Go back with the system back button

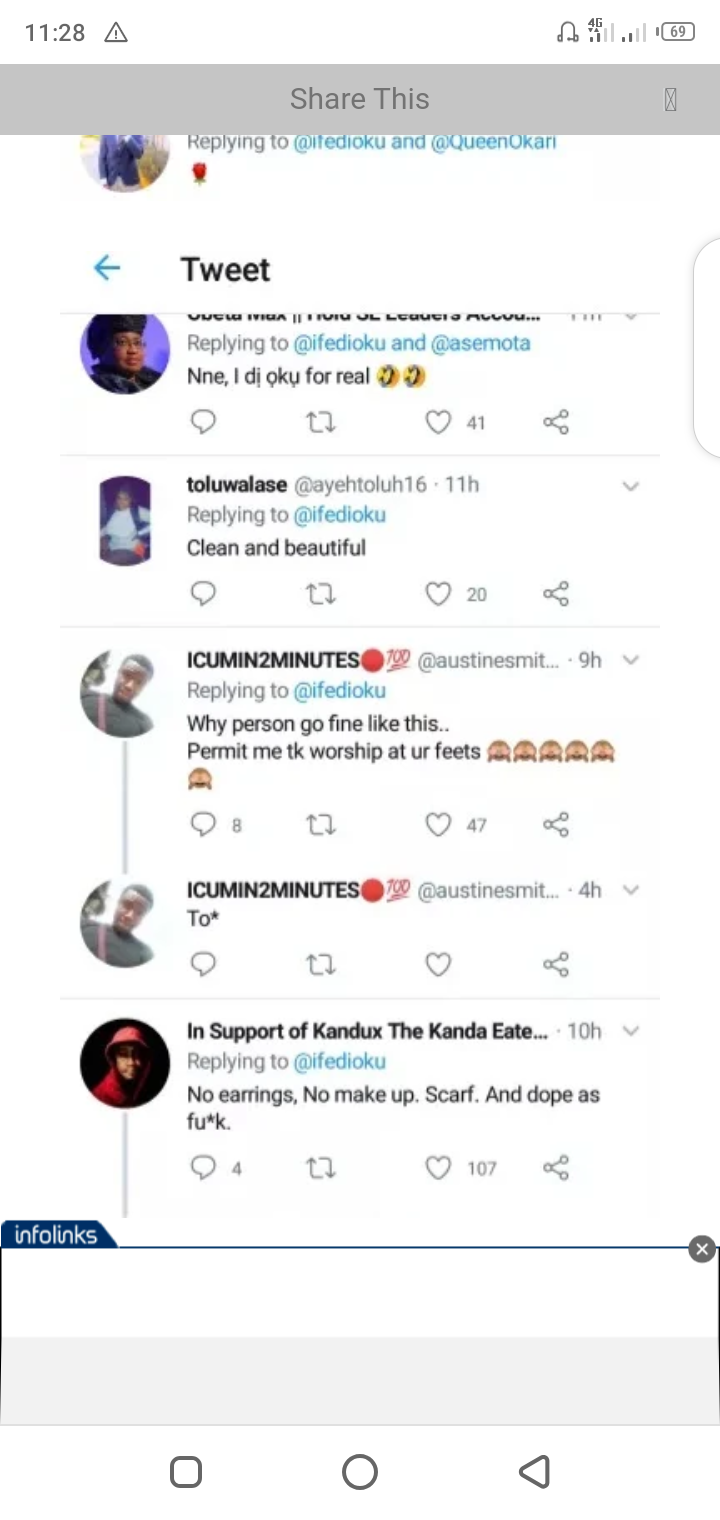click(534, 1472)
